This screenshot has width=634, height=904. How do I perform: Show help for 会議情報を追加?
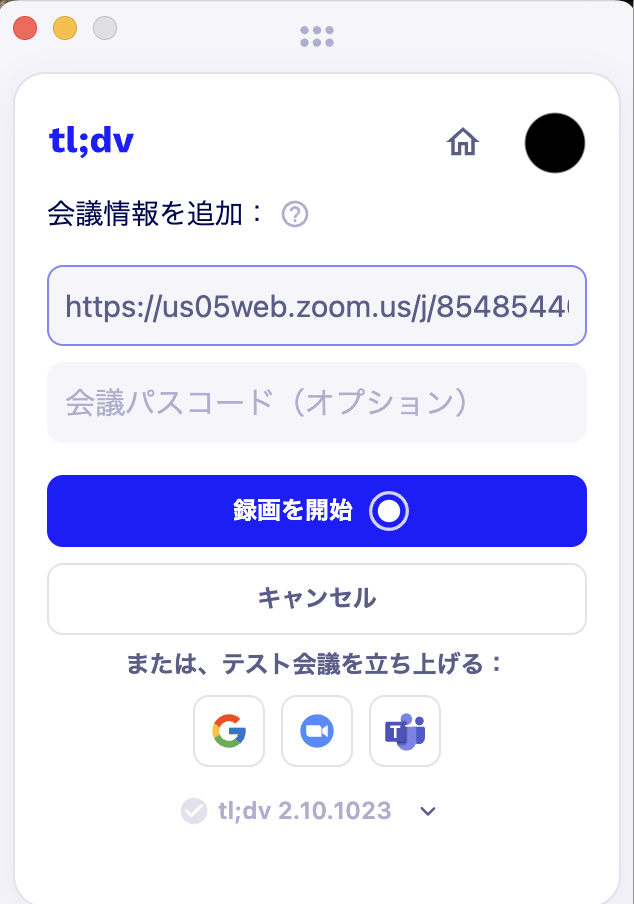[295, 214]
